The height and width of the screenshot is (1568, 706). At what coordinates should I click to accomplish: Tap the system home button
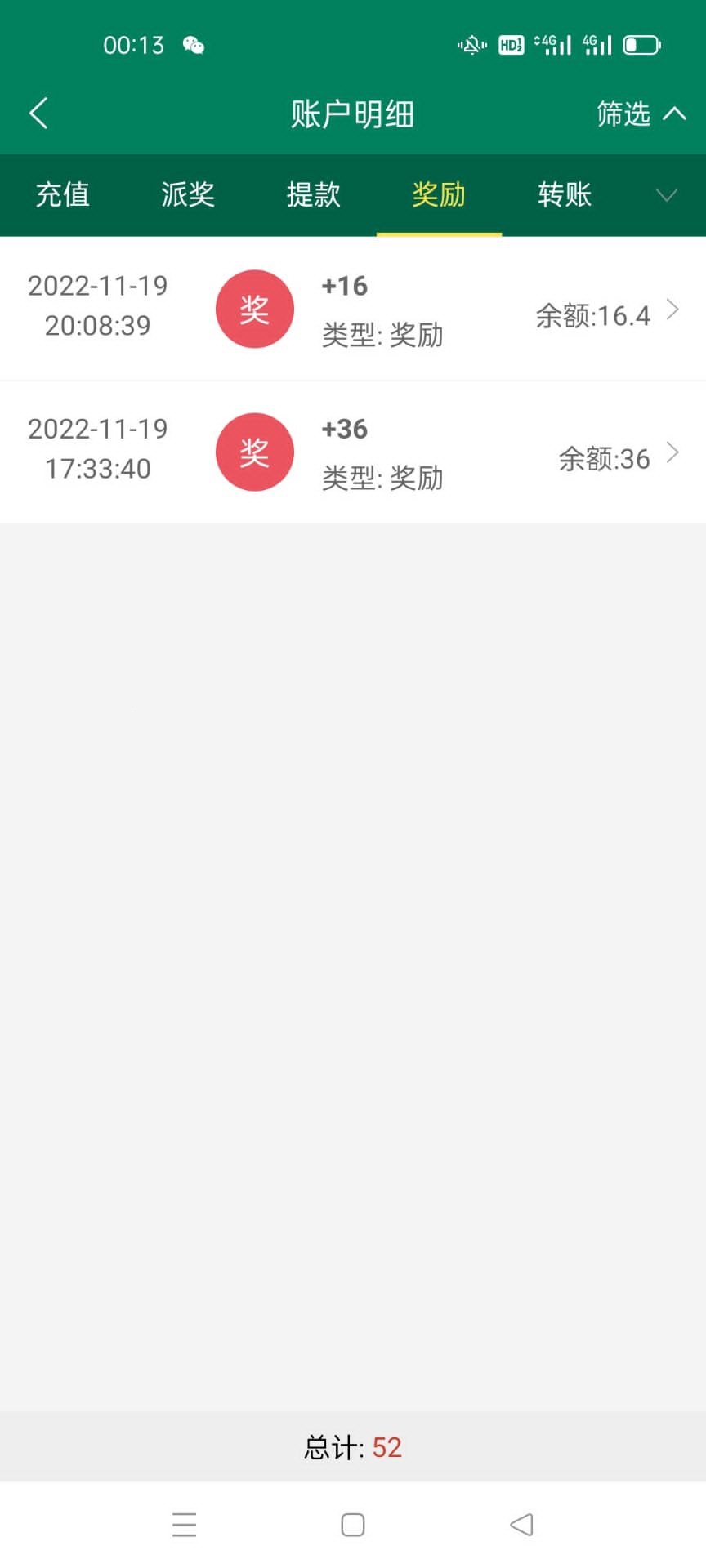pos(353,1525)
